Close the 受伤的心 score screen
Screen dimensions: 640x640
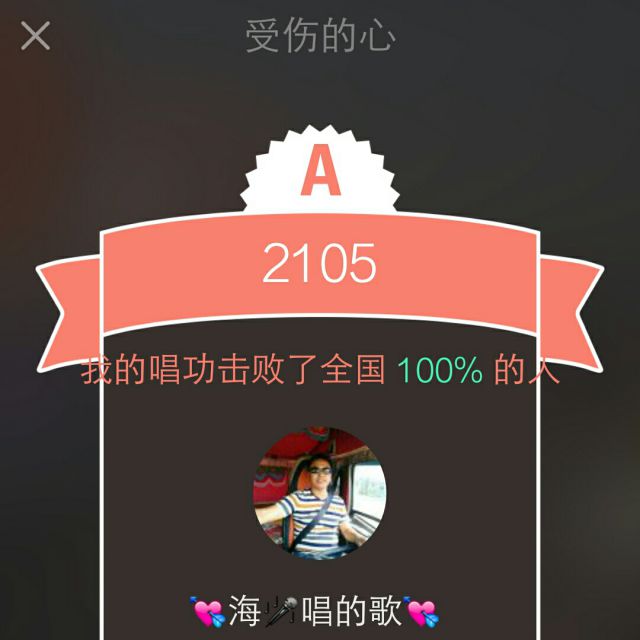pos(36,36)
